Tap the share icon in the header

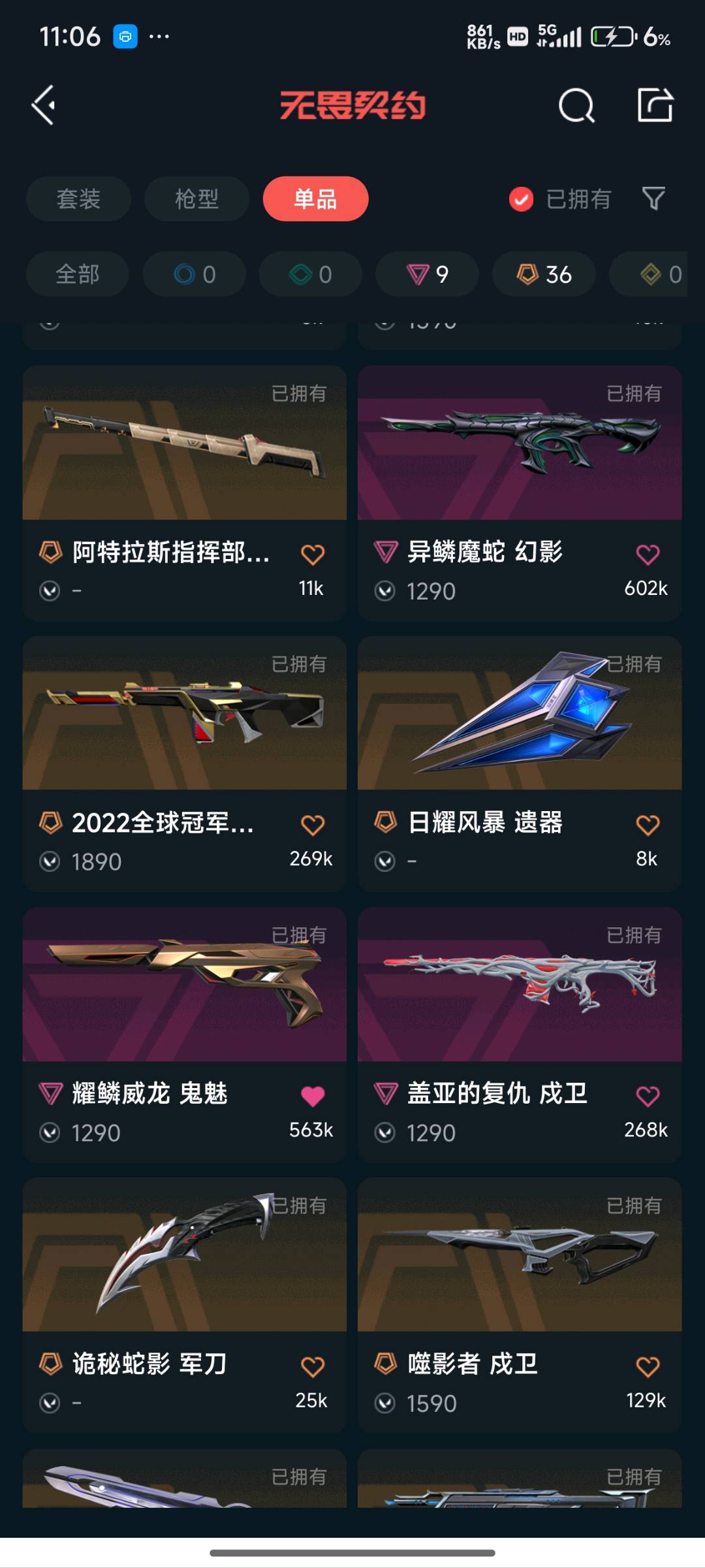click(655, 104)
